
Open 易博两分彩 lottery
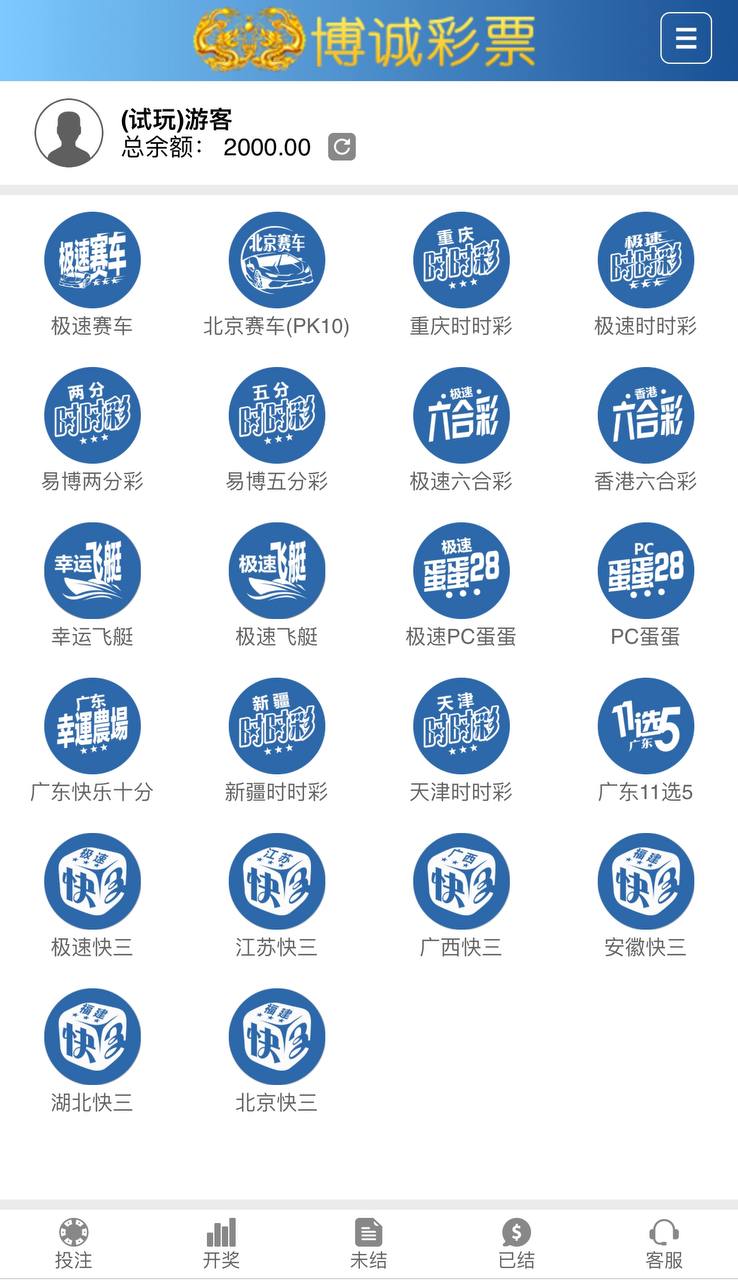[92, 415]
